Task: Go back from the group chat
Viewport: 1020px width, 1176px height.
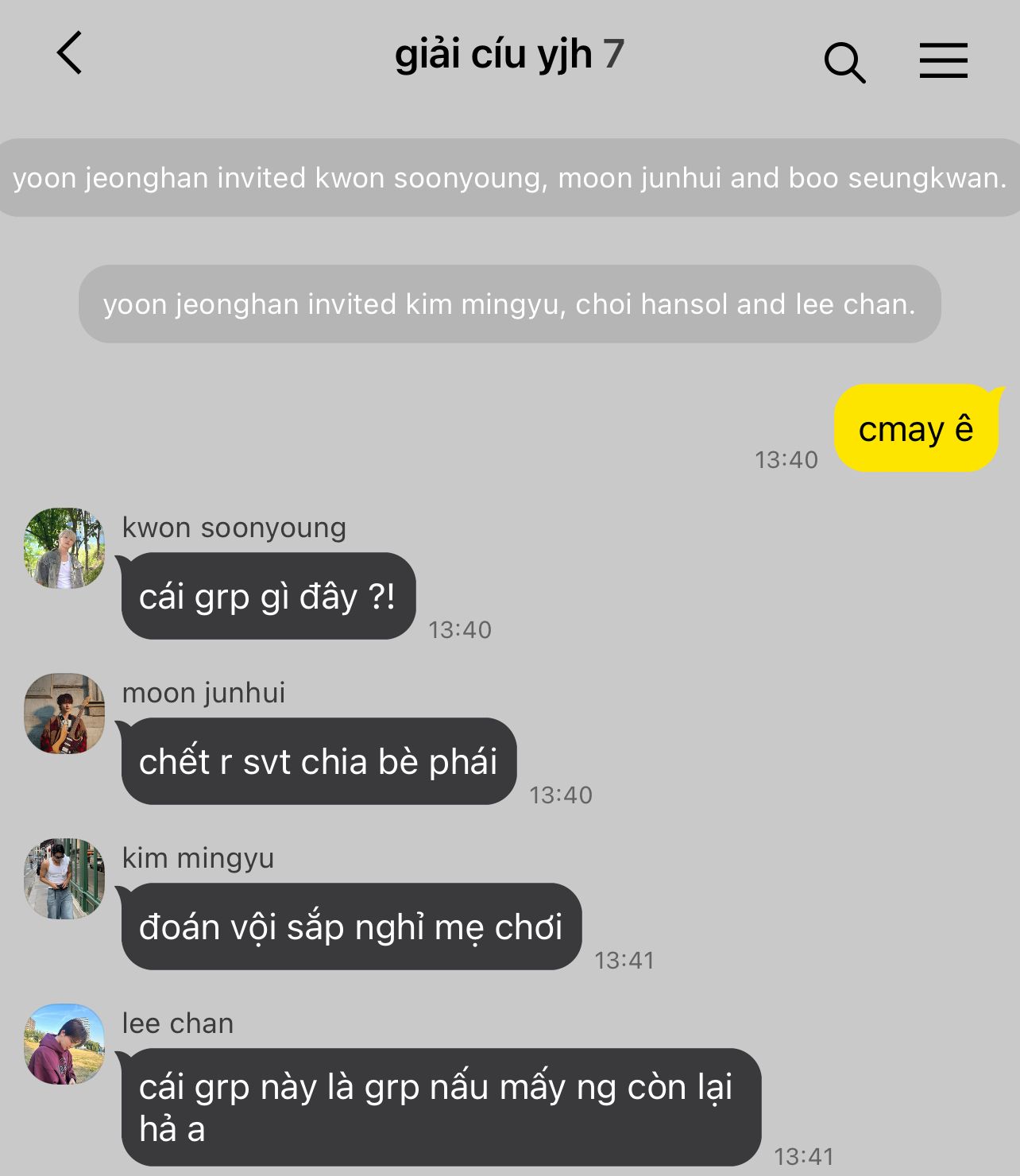Action: coord(70,53)
